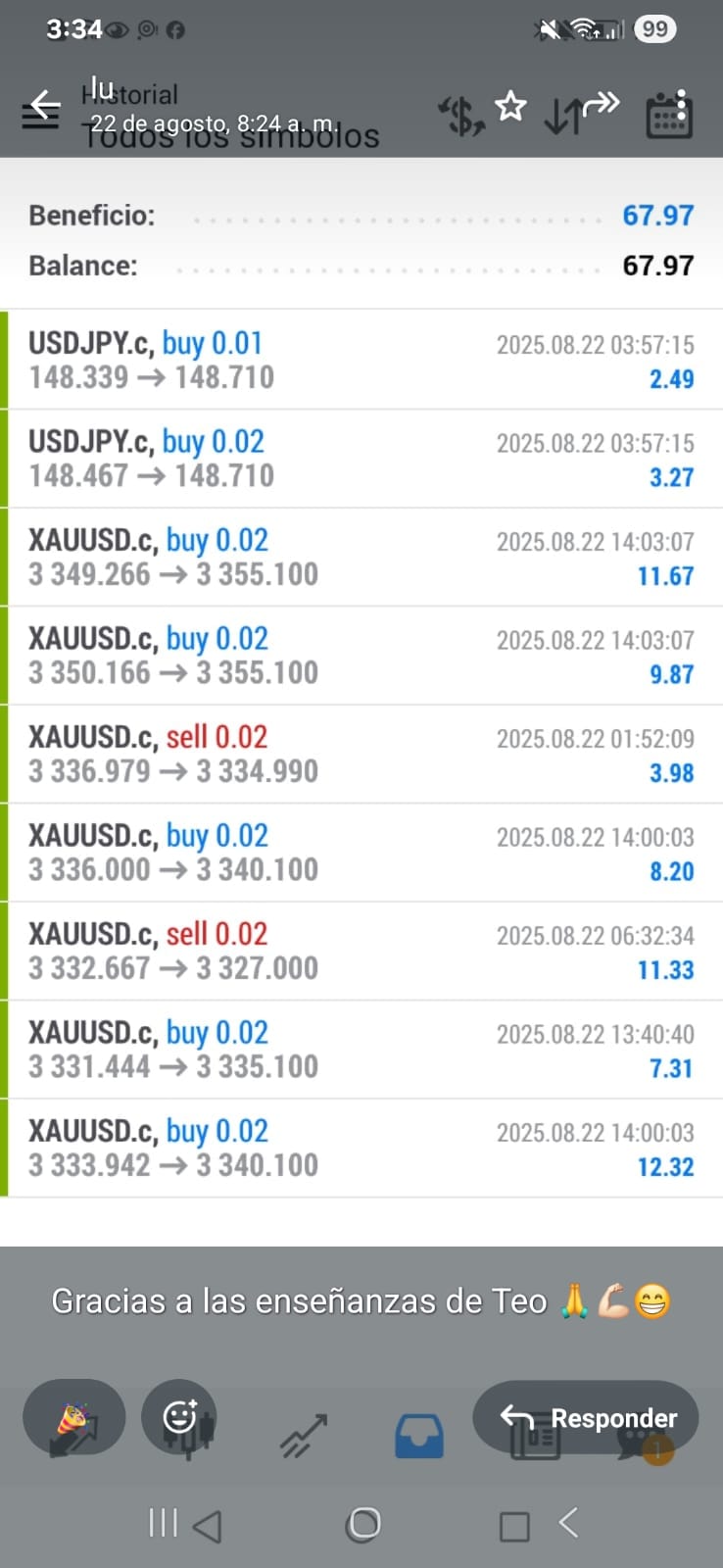Open recent apps from the navigation bar

click(x=163, y=1523)
